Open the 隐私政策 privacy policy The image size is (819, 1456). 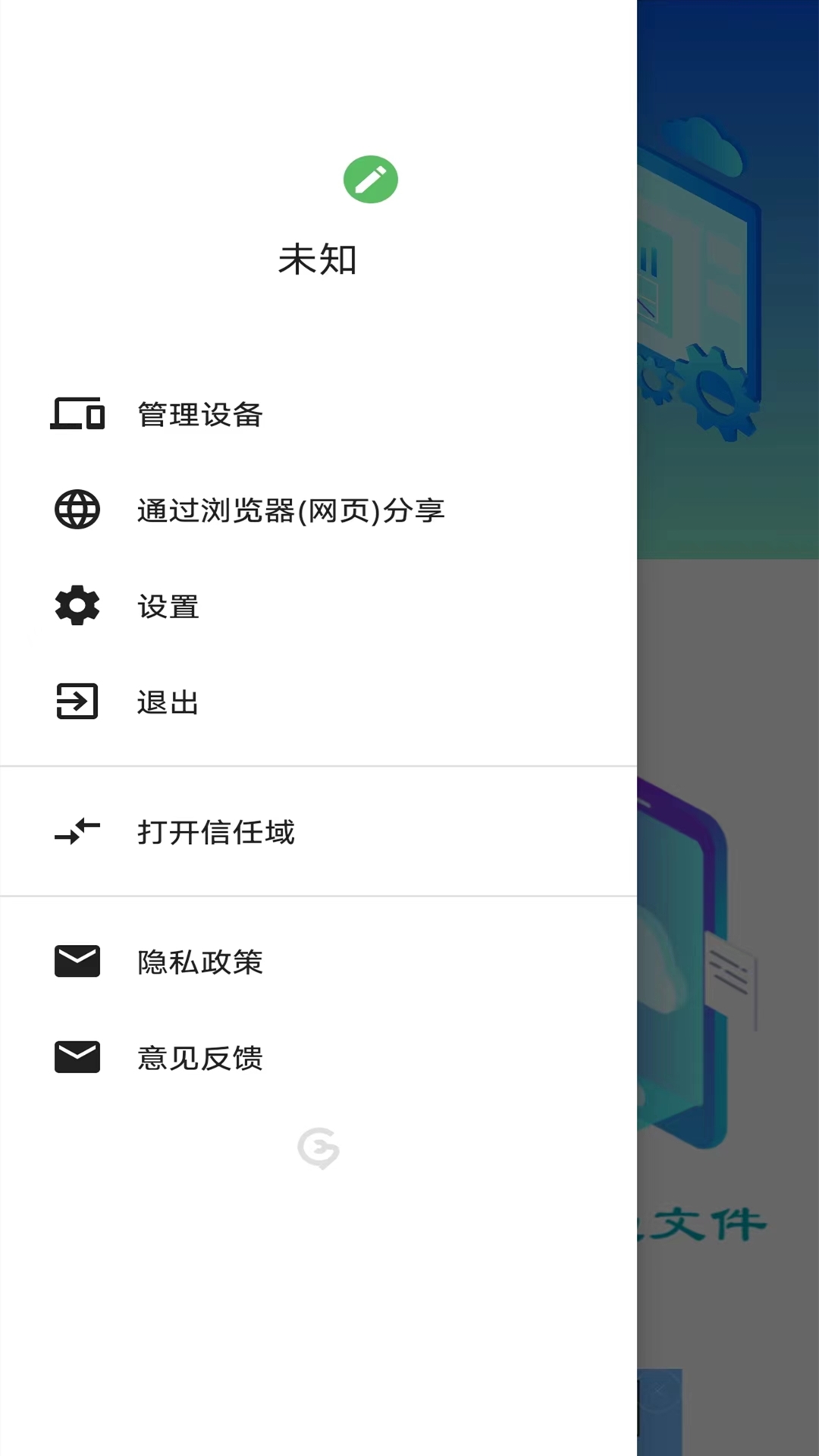[199, 962]
